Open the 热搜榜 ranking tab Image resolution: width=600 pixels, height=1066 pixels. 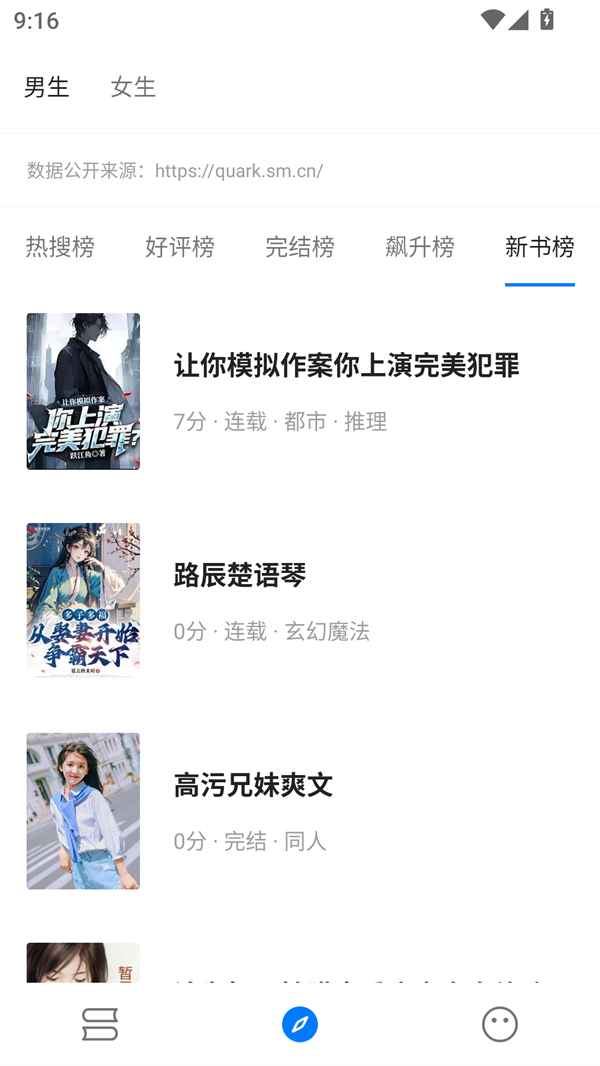pyautogui.click(x=60, y=247)
